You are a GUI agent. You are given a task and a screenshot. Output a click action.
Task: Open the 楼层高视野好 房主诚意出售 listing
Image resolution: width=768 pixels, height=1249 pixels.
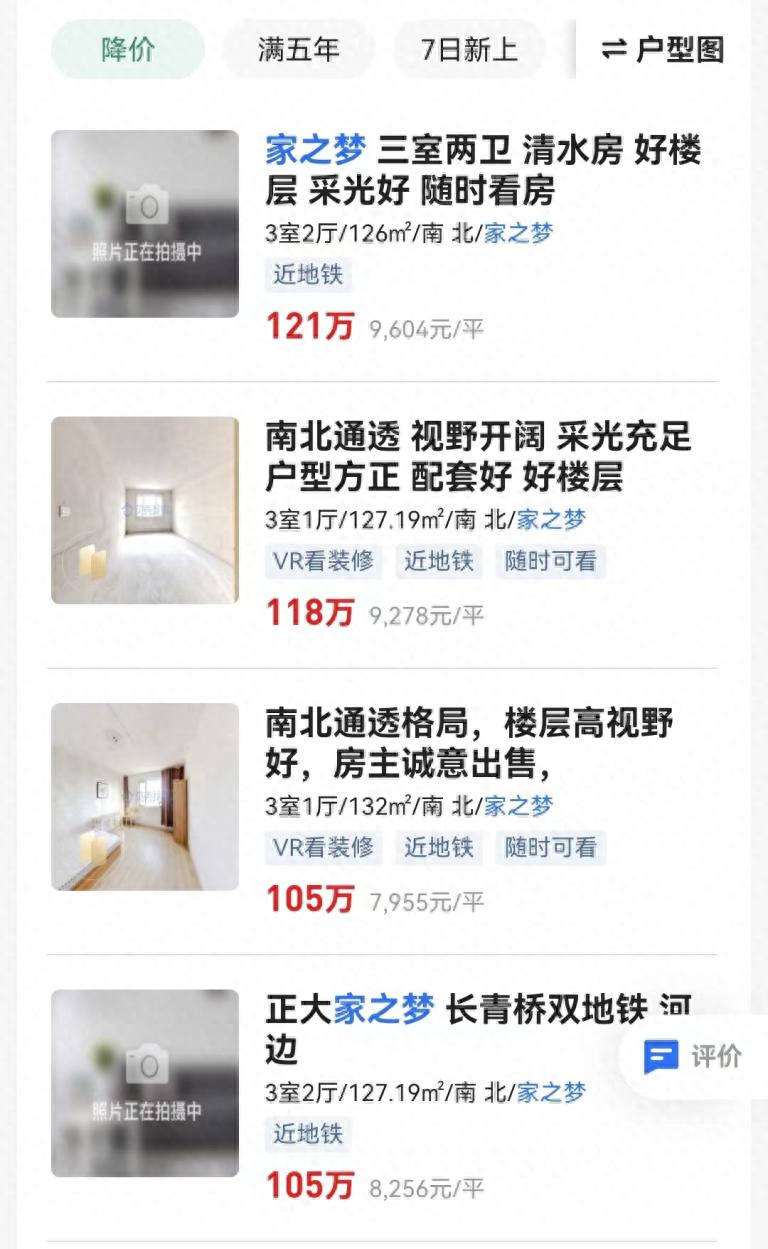click(468, 743)
